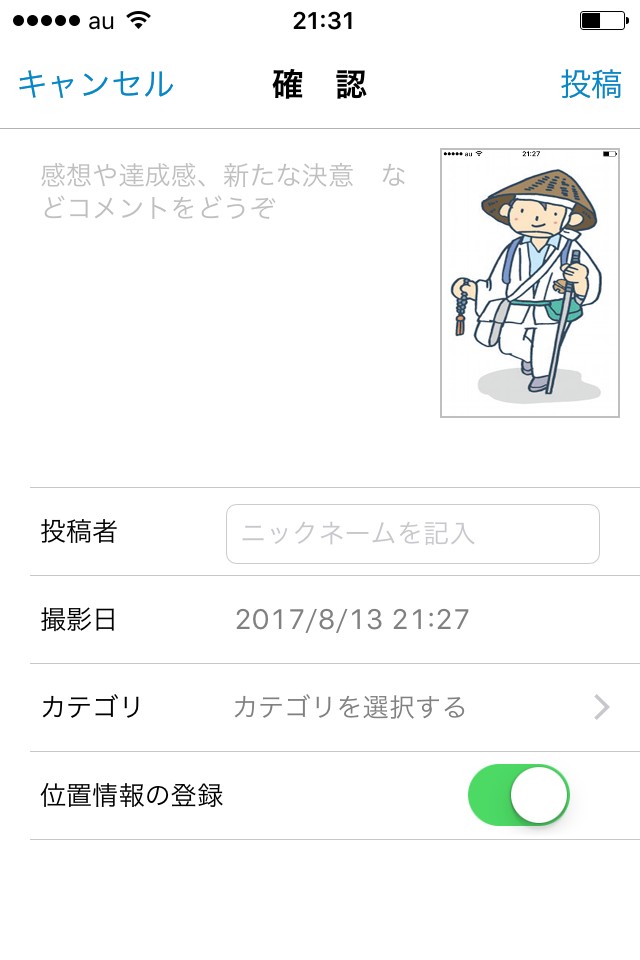Tap キャンセル to cancel the post

(95, 85)
